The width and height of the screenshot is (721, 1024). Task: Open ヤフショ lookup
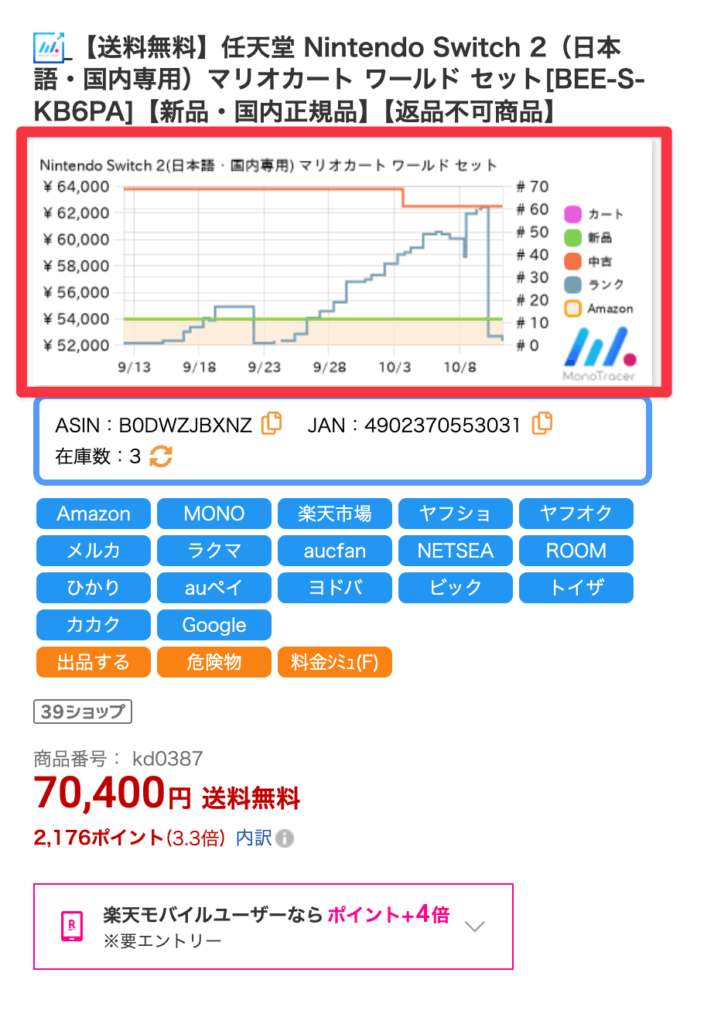455,514
